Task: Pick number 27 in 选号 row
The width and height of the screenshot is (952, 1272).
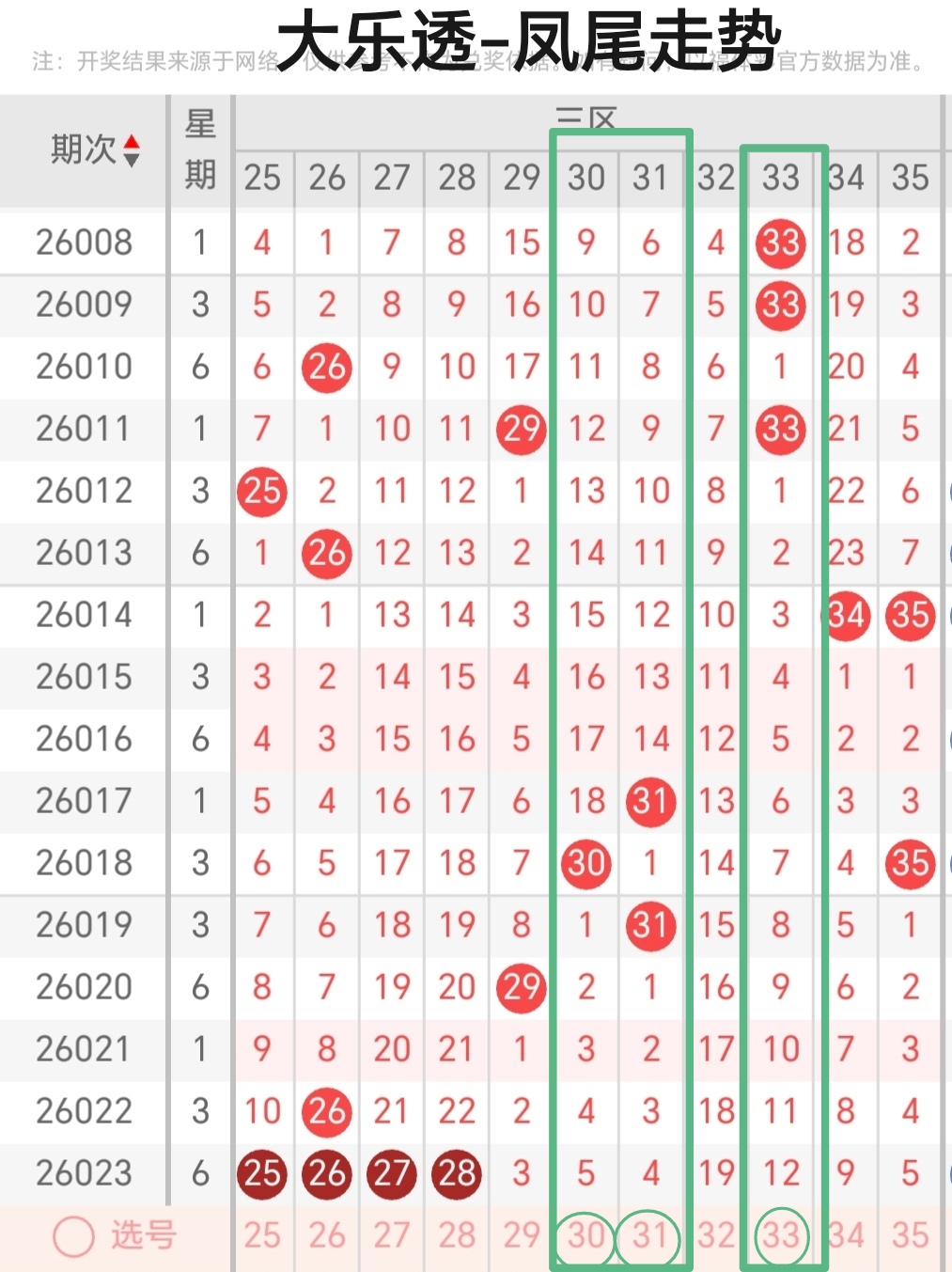Action: tap(392, 1235)
